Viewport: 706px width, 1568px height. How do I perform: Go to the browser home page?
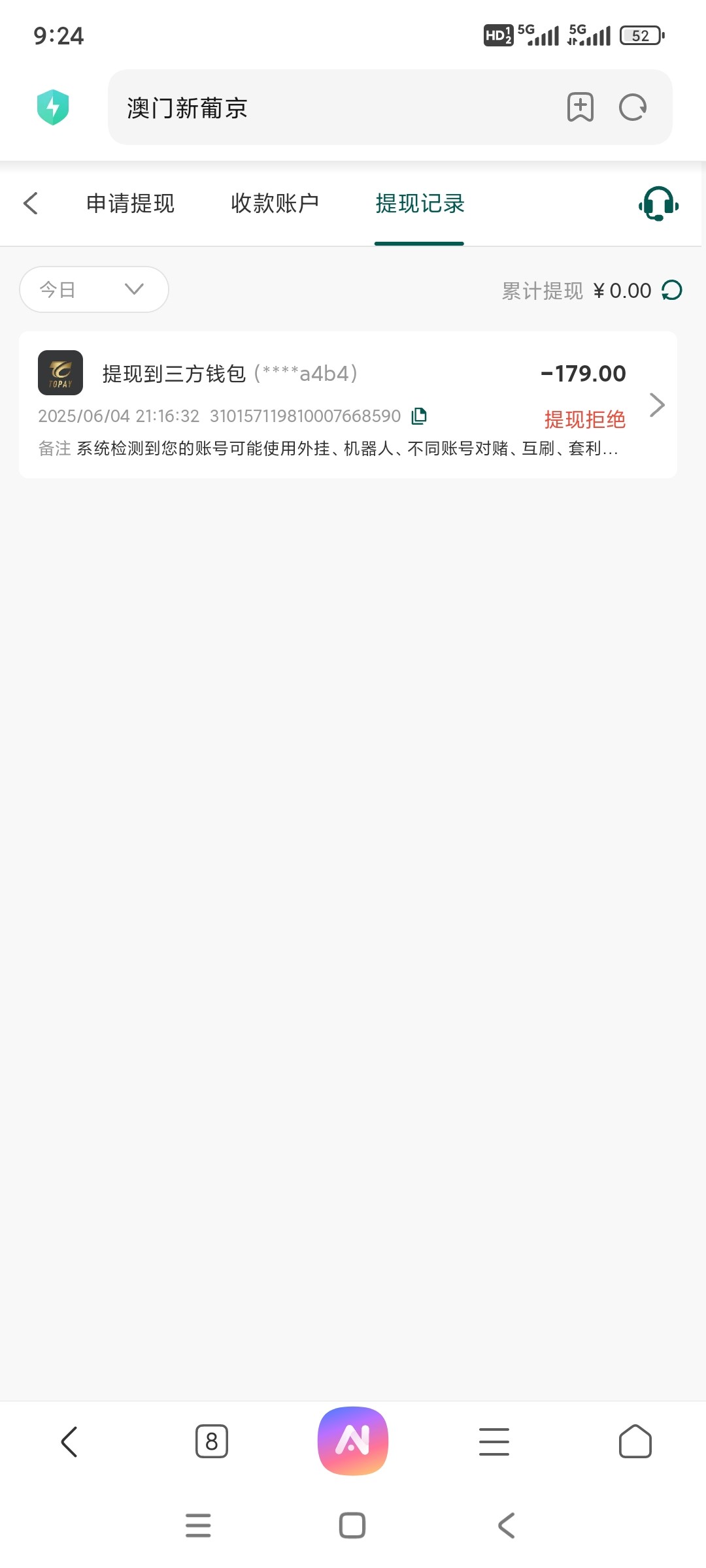(x=635, y=1441)
